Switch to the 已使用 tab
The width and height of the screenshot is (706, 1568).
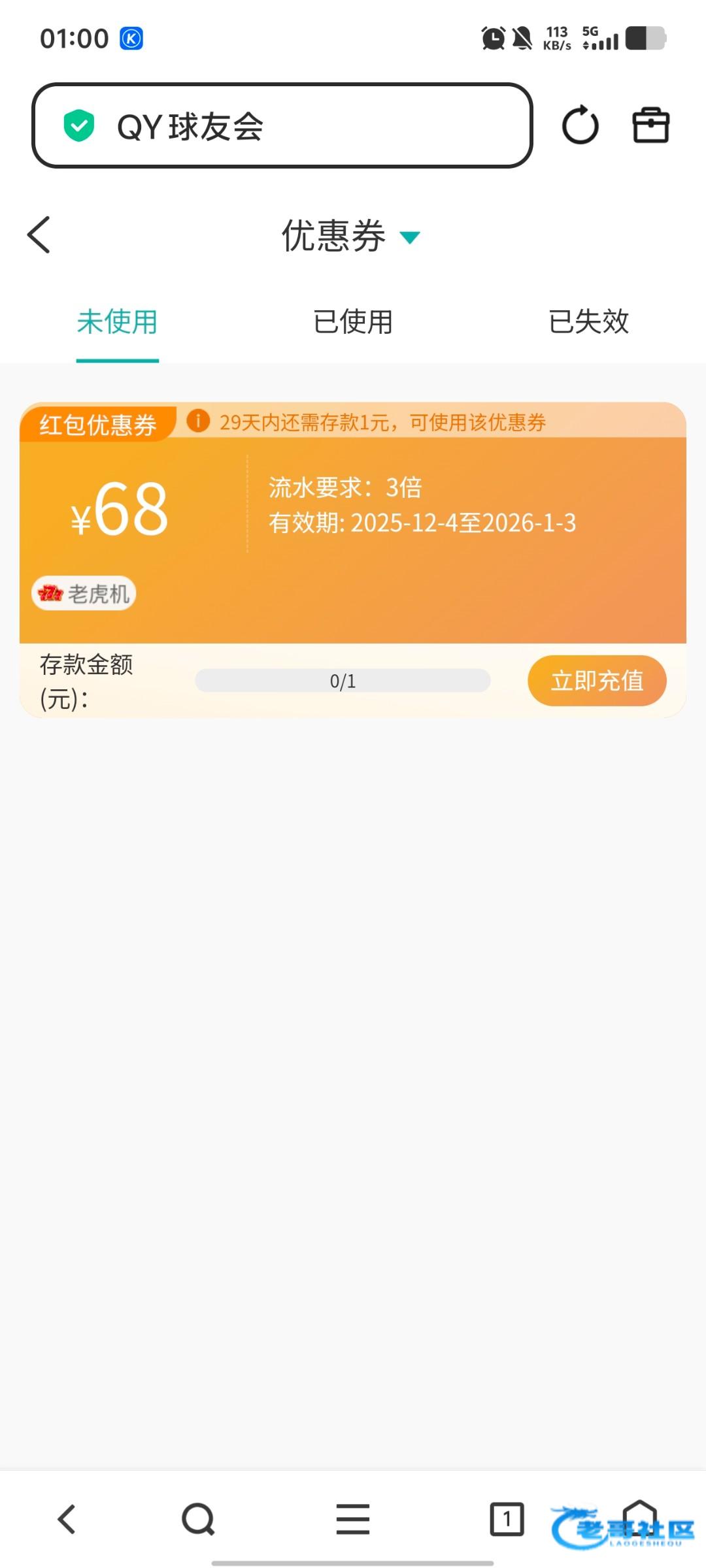pyautogui.click(x=353, y=322)
